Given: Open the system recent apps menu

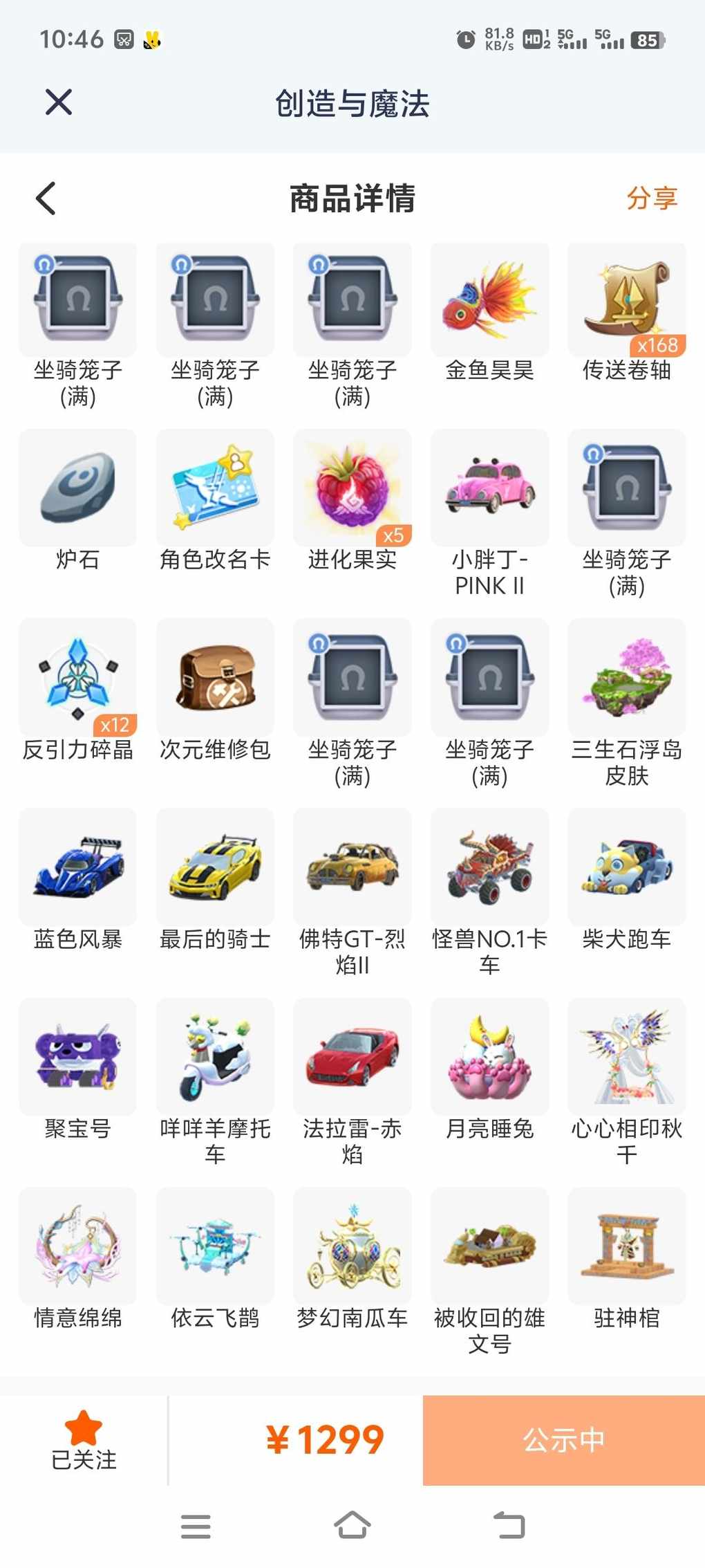Looking at the screenshot, I should 196,1526.
